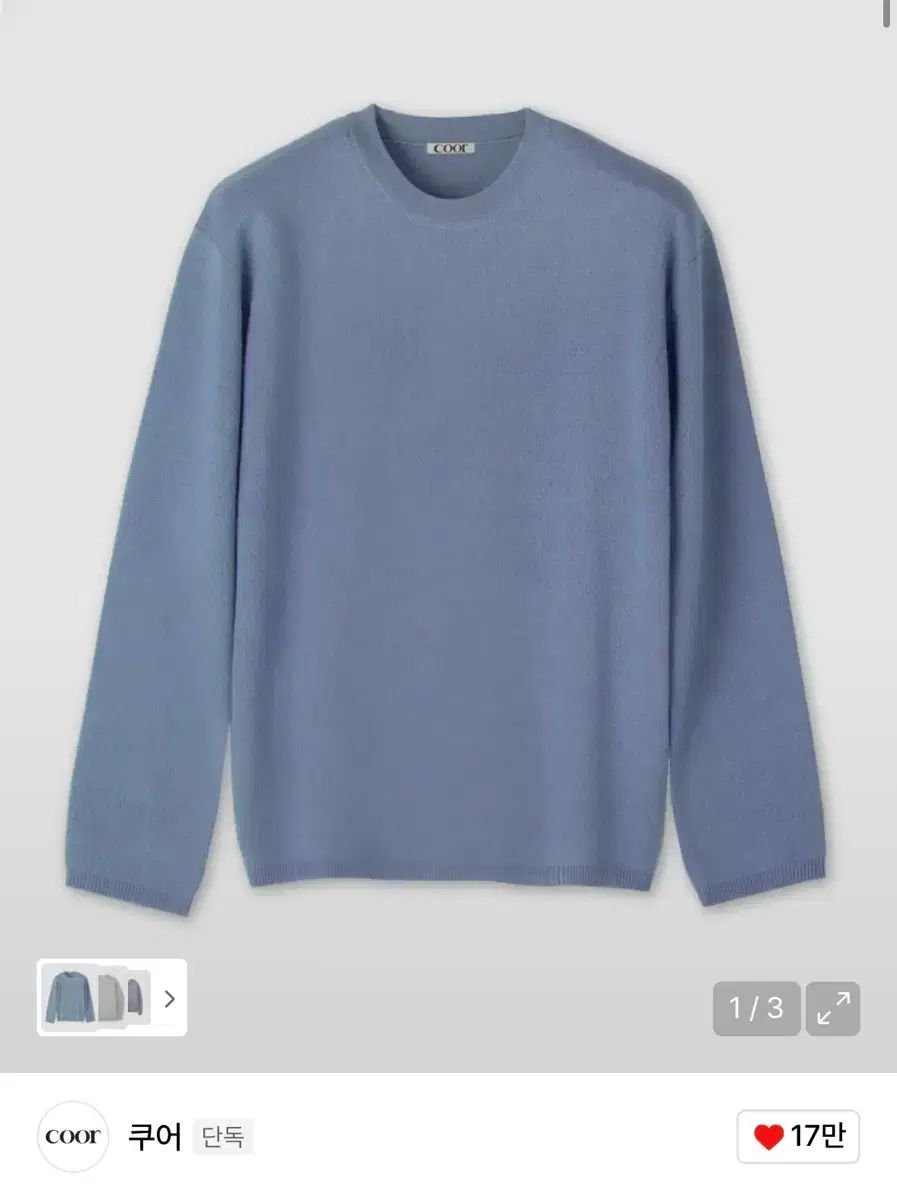Like the 쿠어 brand heart button

click(x=798, y=1137)
